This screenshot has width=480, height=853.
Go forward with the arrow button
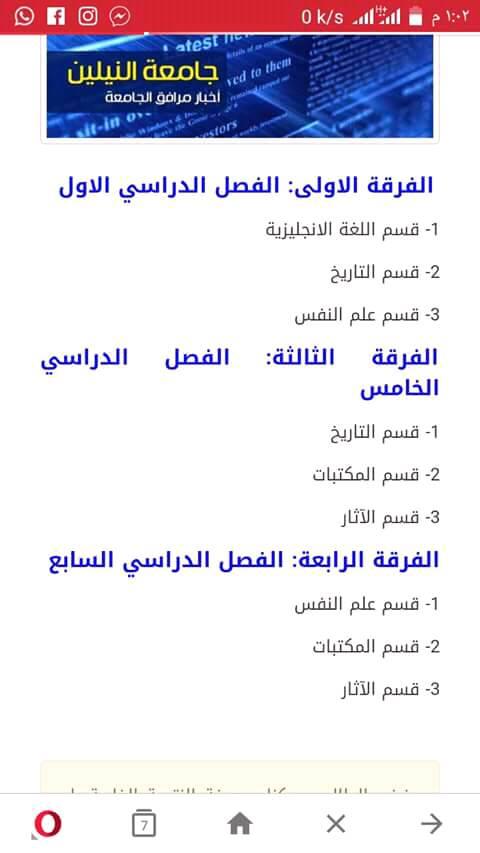click(x=432, y=825)
